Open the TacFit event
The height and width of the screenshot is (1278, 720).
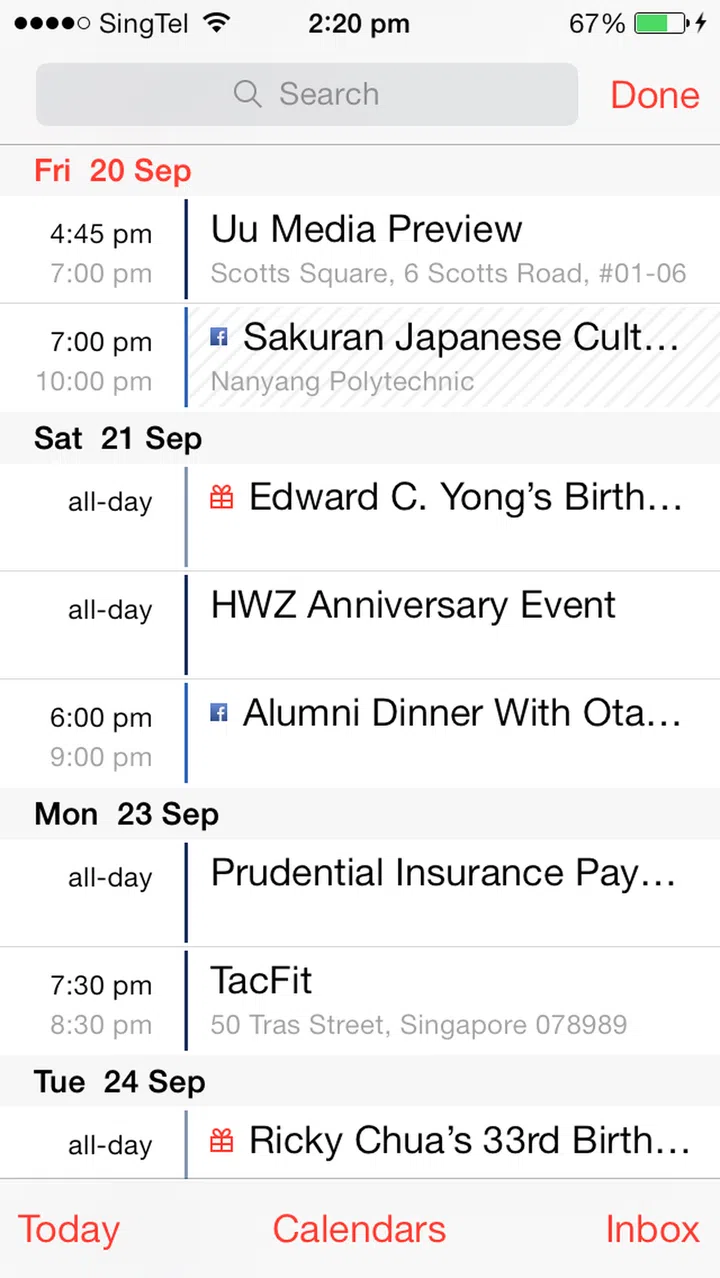447,1001
